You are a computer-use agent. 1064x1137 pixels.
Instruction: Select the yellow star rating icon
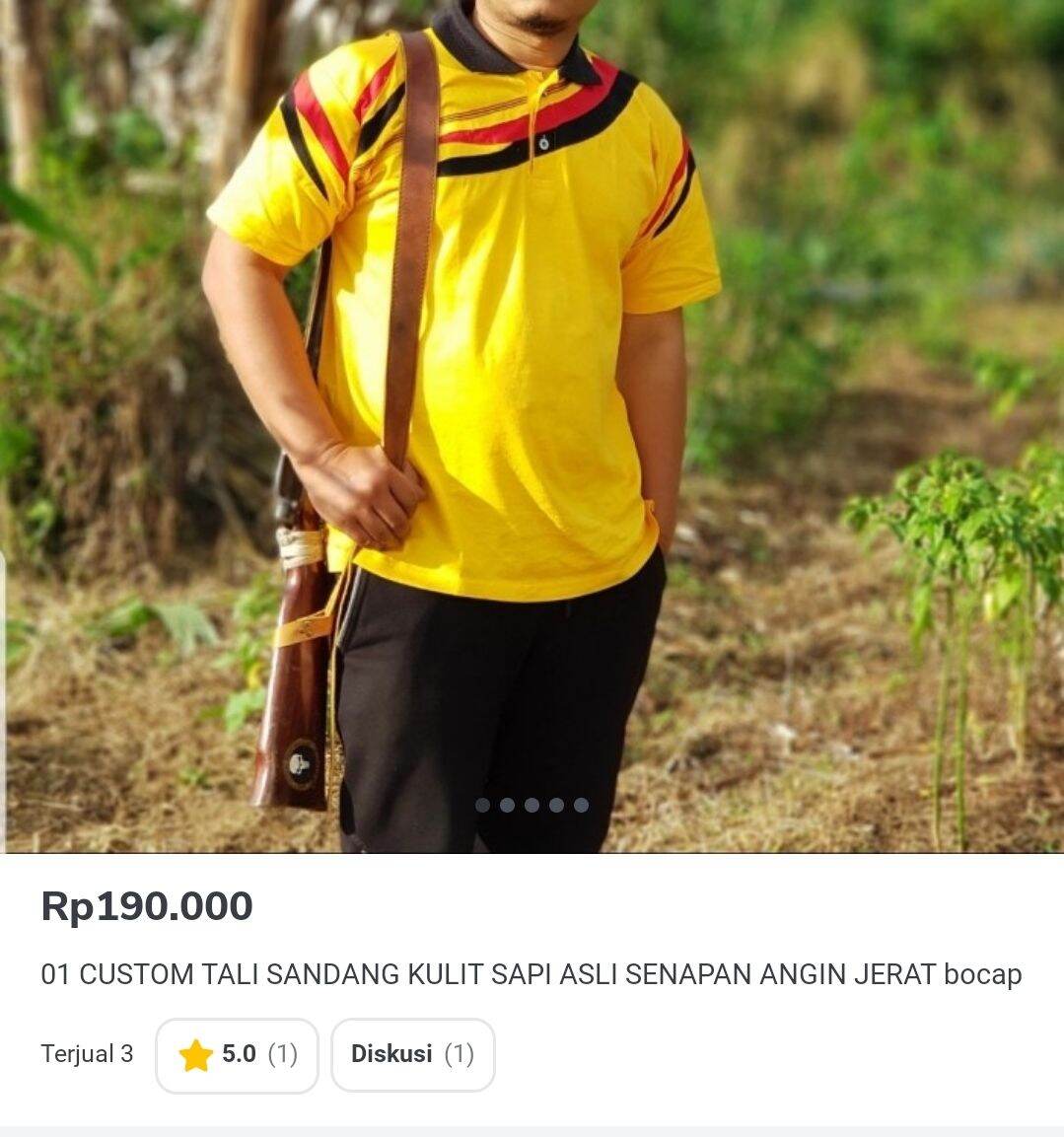pos(194,1054)
